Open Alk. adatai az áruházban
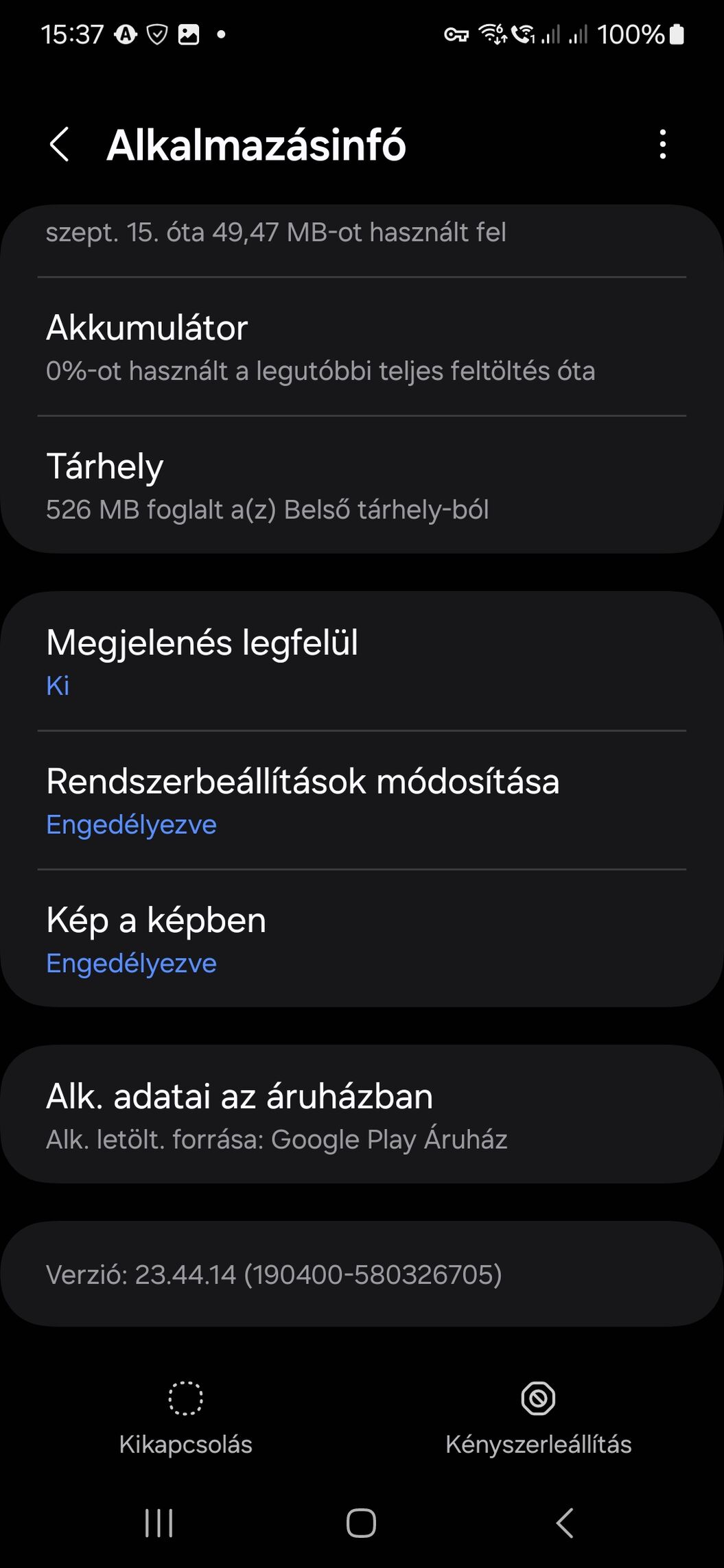 tap(362, 1115)
